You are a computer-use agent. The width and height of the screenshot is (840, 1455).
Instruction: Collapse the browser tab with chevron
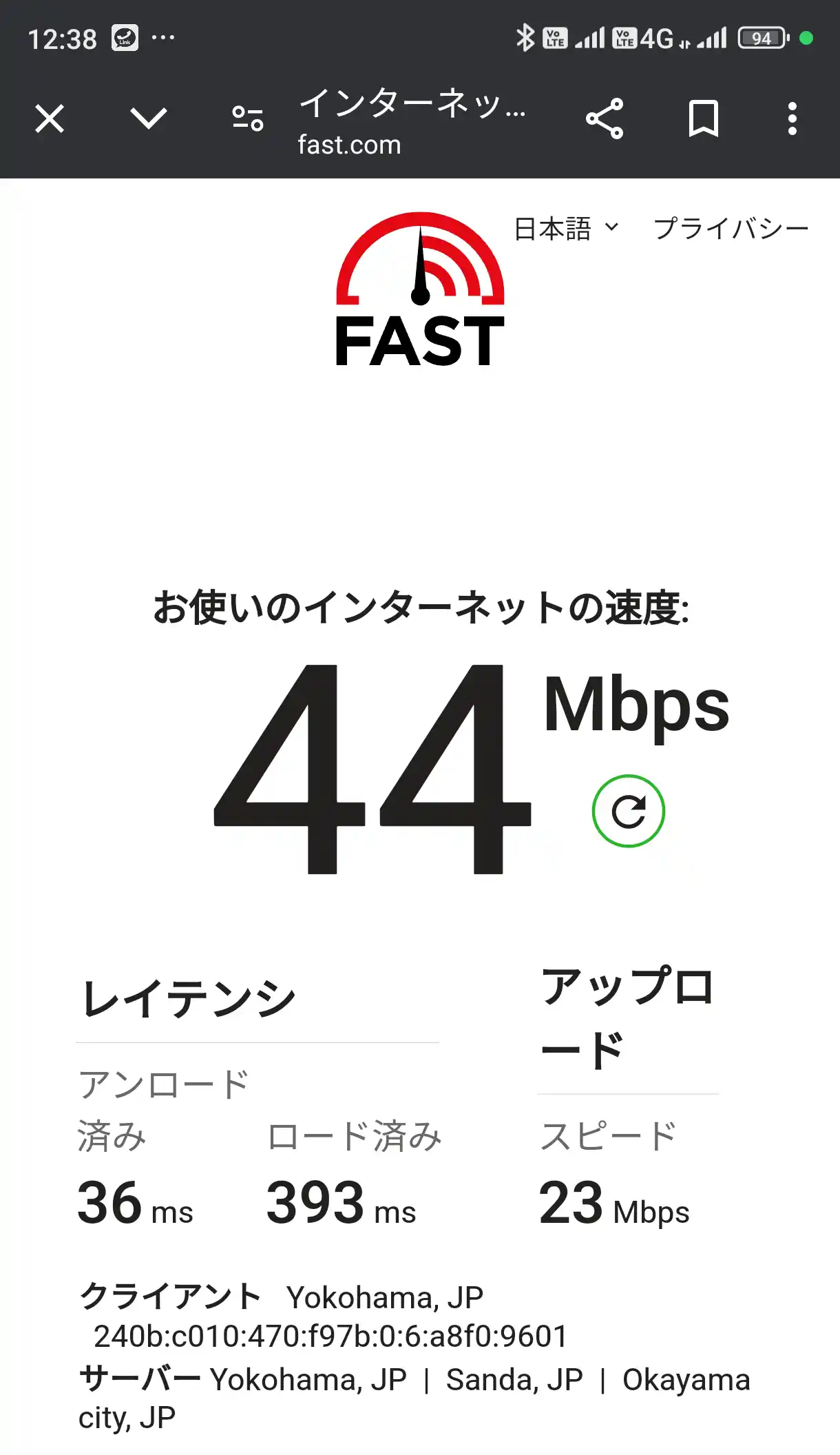pos(149,118)
